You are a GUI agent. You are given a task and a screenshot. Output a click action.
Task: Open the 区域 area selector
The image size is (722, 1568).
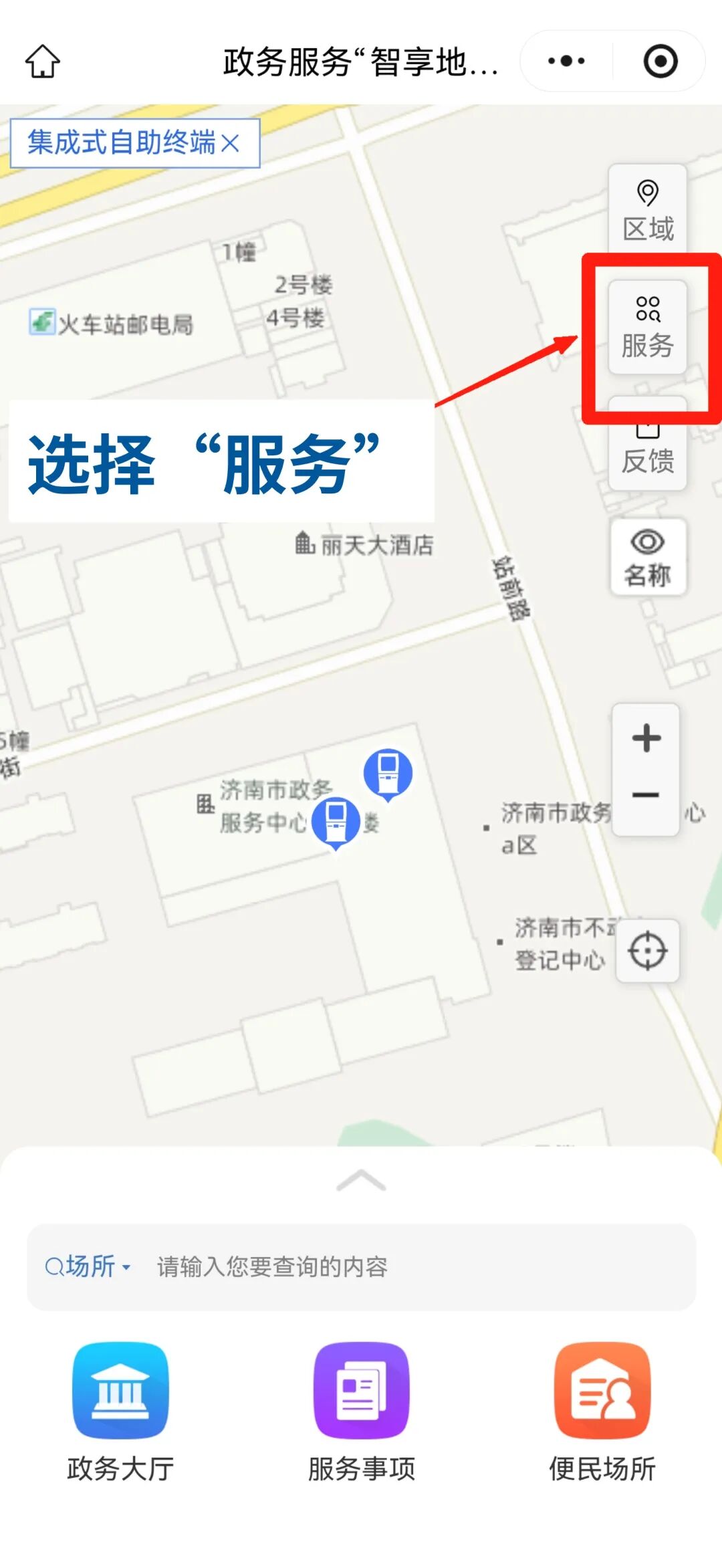tap(647, 210)
